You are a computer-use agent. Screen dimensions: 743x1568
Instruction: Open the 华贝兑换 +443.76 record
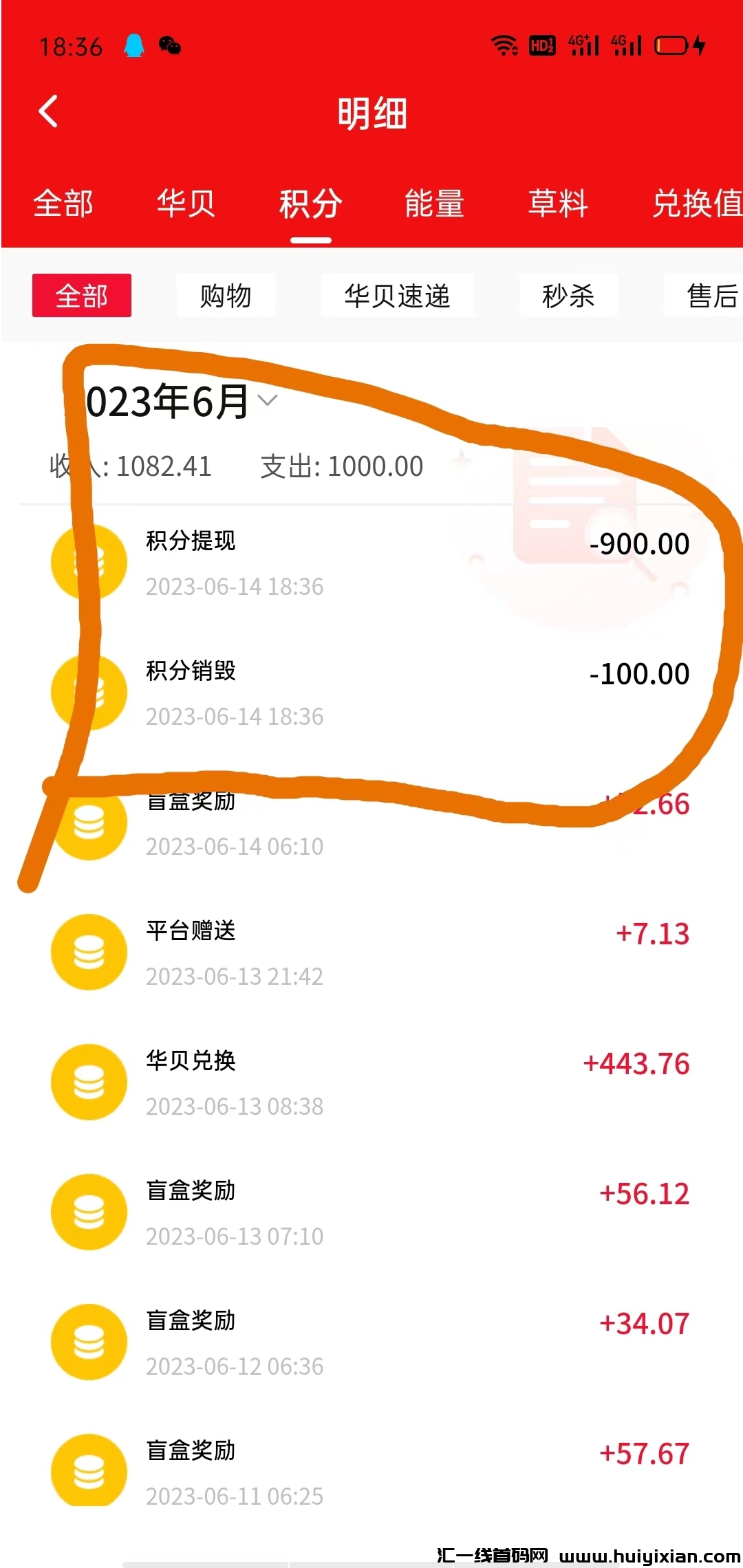(371, 1082)
